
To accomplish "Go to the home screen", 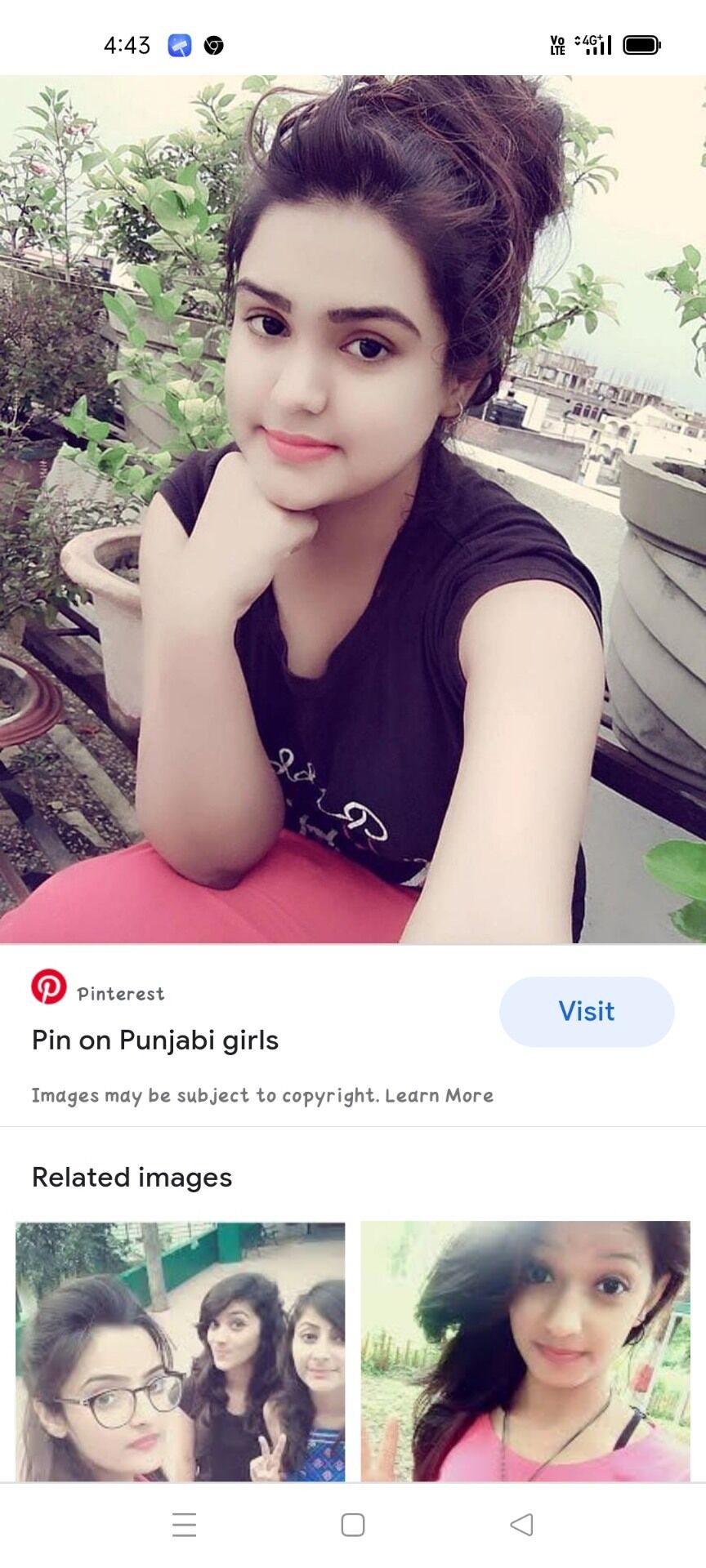I will tap(353, 1524).
